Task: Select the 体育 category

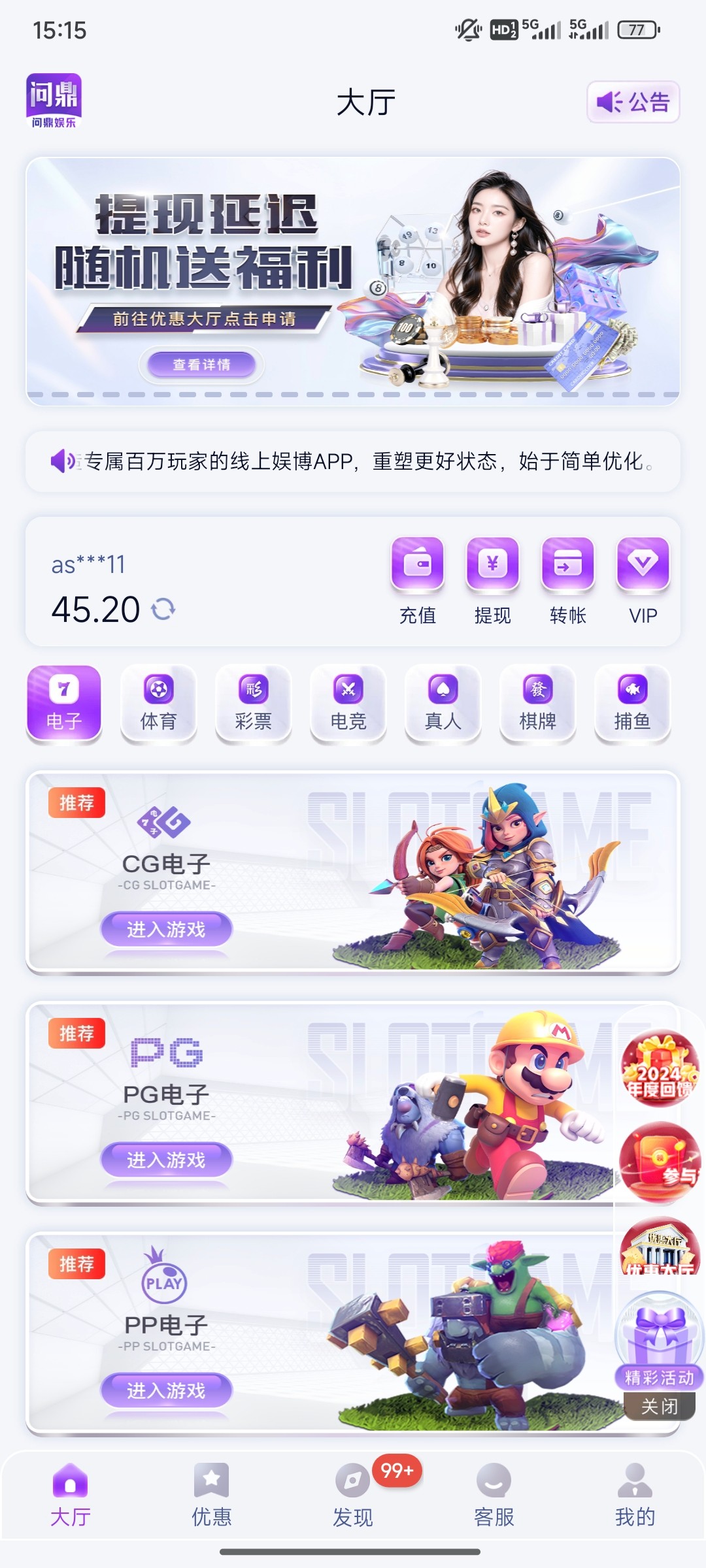Action: (x=158, y=704)
